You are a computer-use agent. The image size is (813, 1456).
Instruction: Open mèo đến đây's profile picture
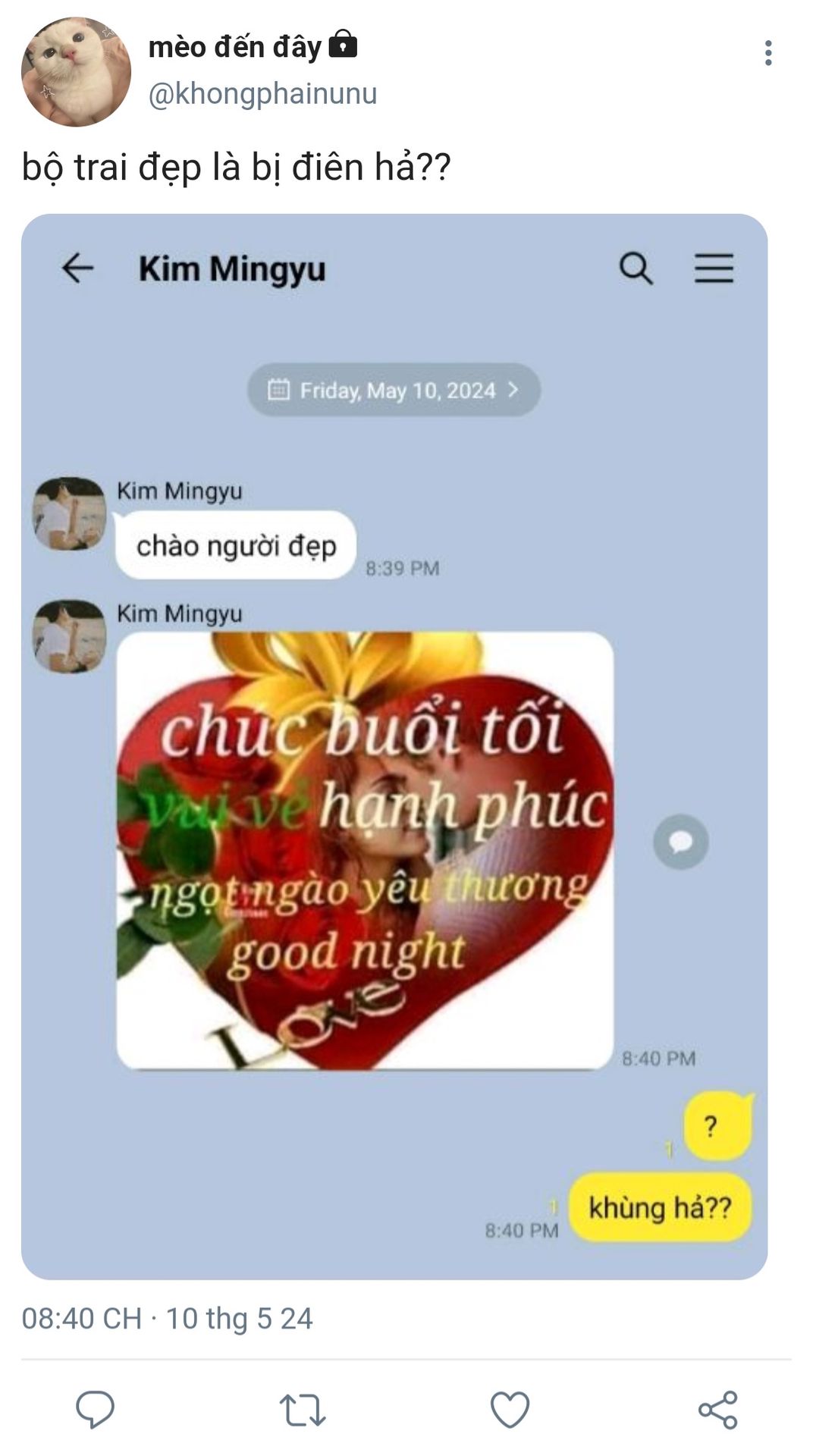(x=76, y=72)
